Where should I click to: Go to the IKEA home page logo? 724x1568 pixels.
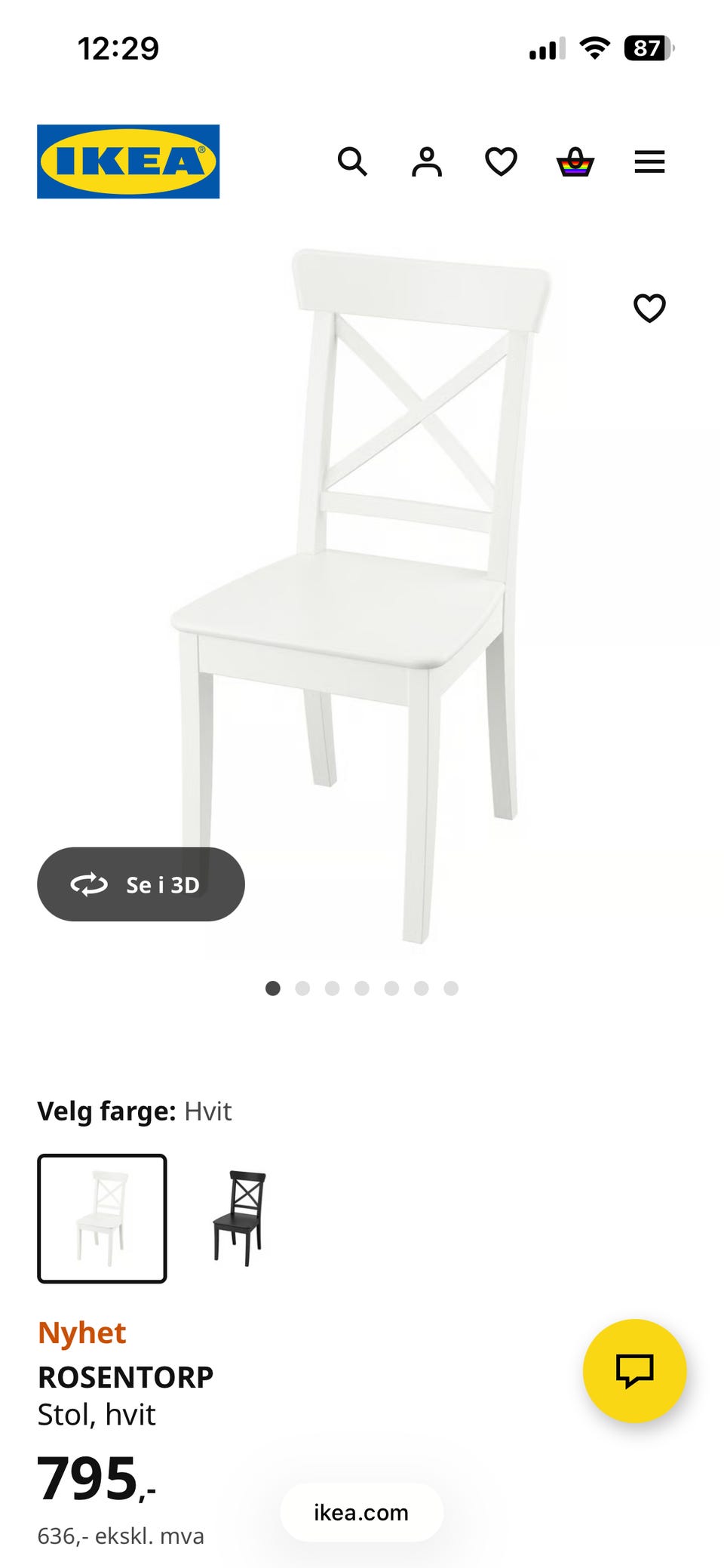[x=128, y=161]
